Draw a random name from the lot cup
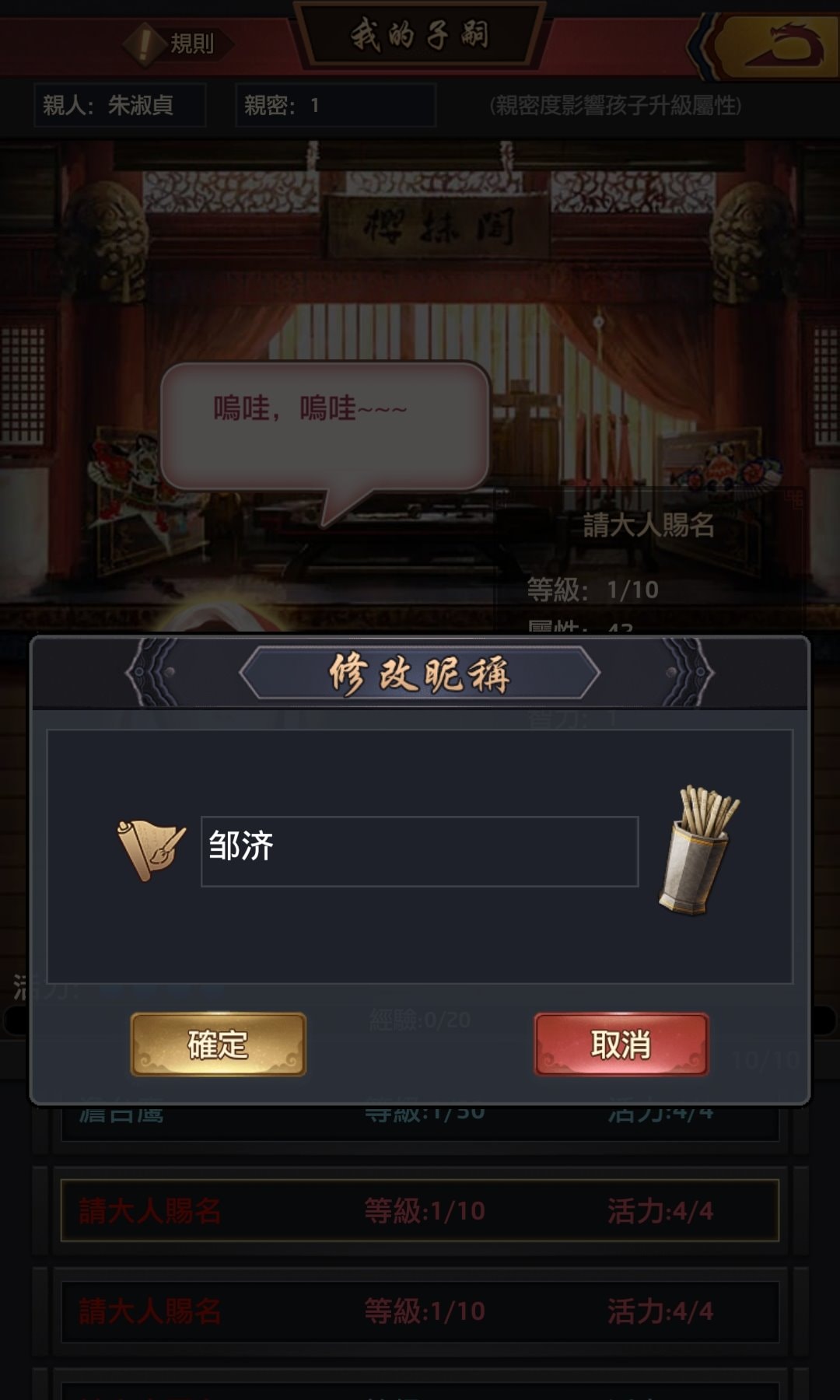 pos(697,850)
